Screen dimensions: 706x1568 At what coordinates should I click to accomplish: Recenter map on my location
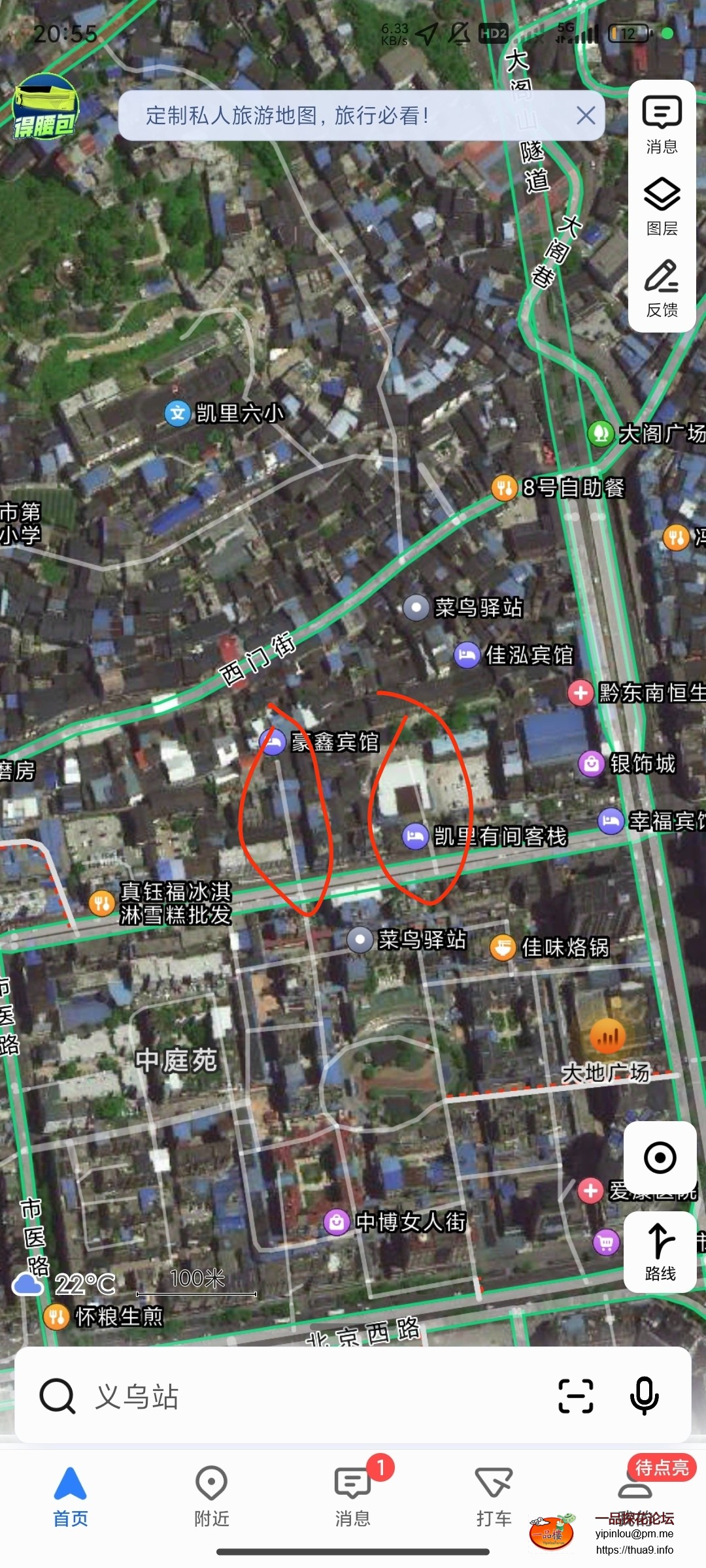660,1158
